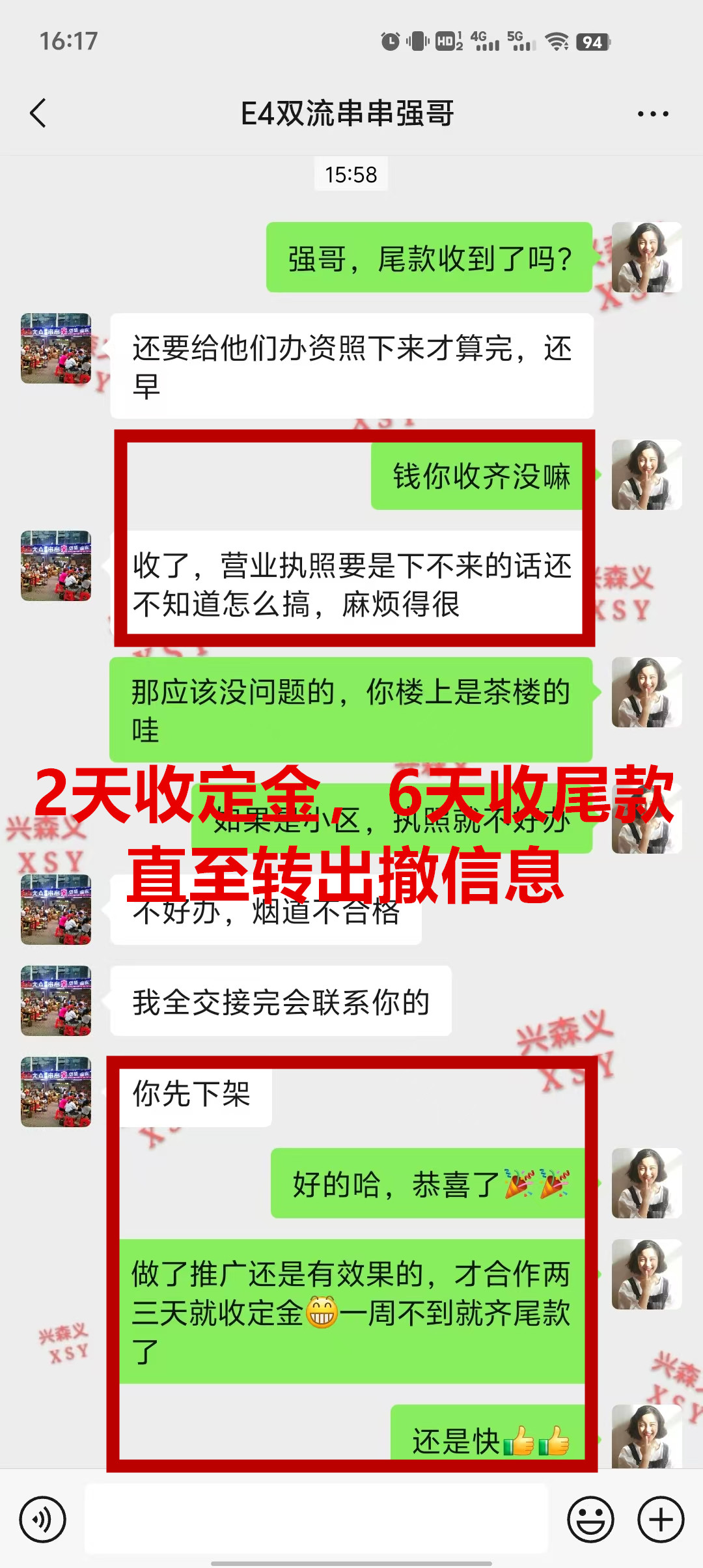Open chat info via three-dot menu
703x1568 pixels.
pos(652,114)
